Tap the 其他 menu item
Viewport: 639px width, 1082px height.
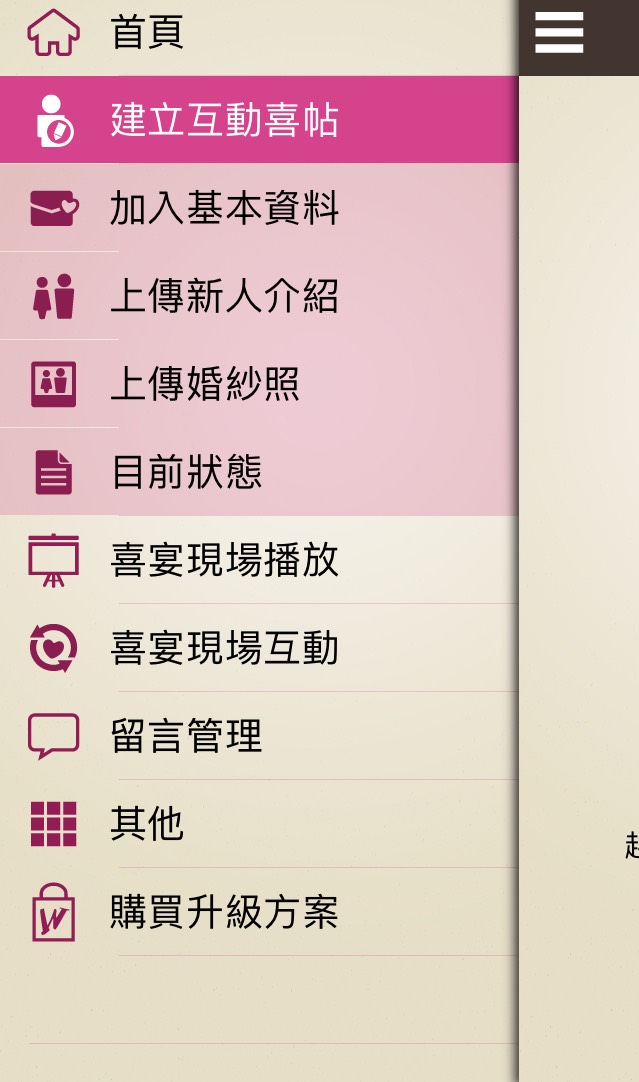coord(259,824)
